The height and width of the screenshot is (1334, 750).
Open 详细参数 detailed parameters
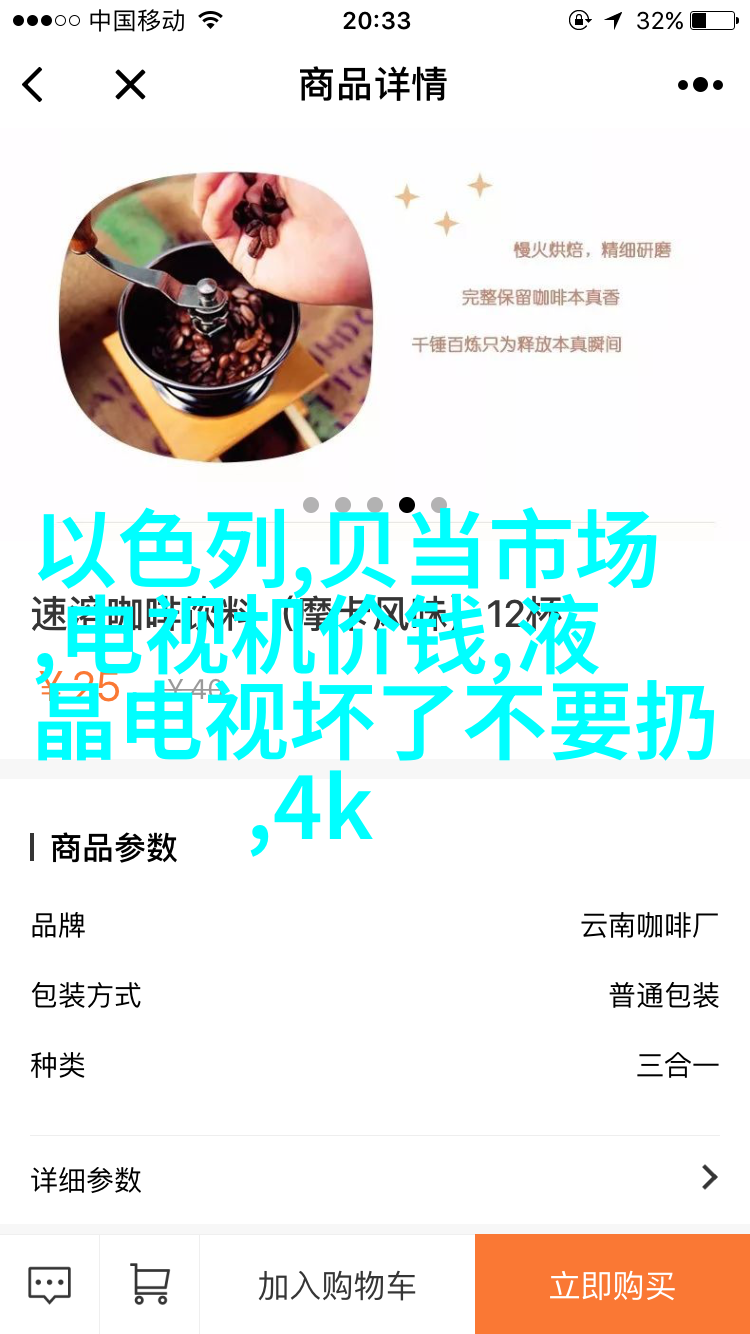pyautogui.click(x=375, y=1179)
